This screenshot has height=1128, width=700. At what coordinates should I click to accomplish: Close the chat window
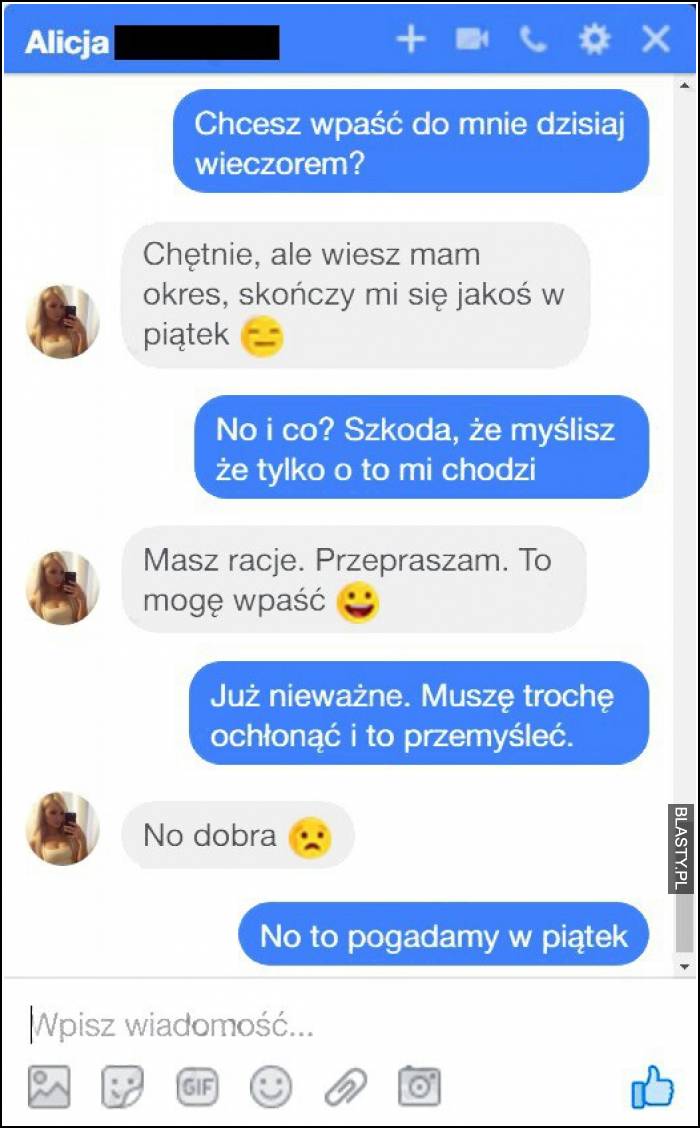coord(655,40)
